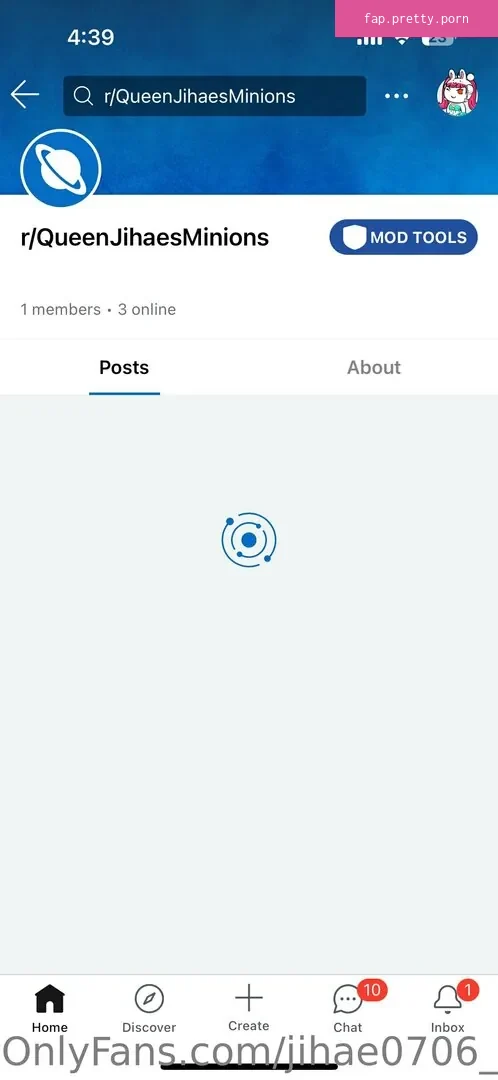Go back using the arrow icon
This screenshot has width=498, height=1080.
pyautogui.click(x=25, y=95)
